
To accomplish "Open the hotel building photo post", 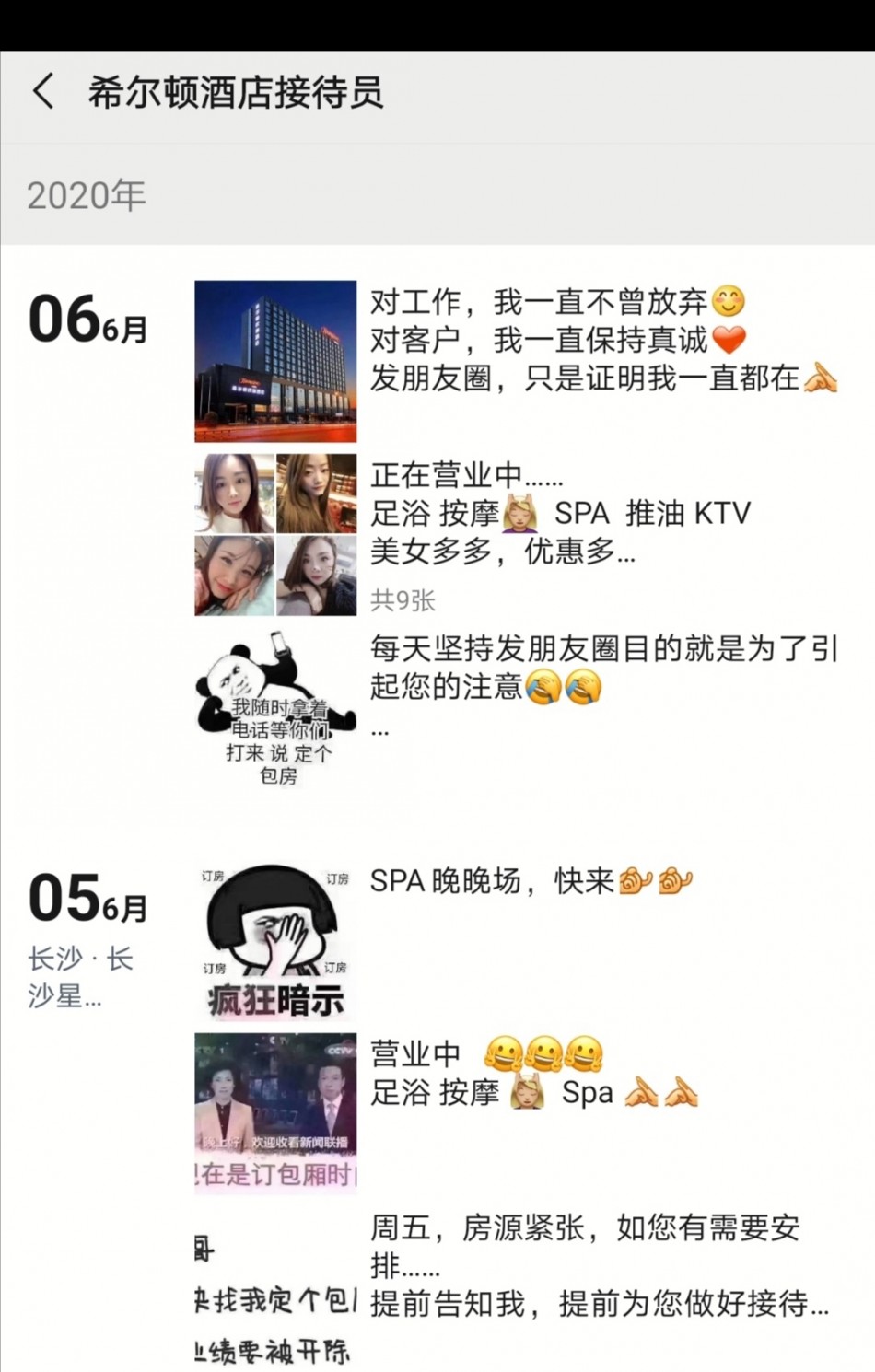I will [275, 361].
